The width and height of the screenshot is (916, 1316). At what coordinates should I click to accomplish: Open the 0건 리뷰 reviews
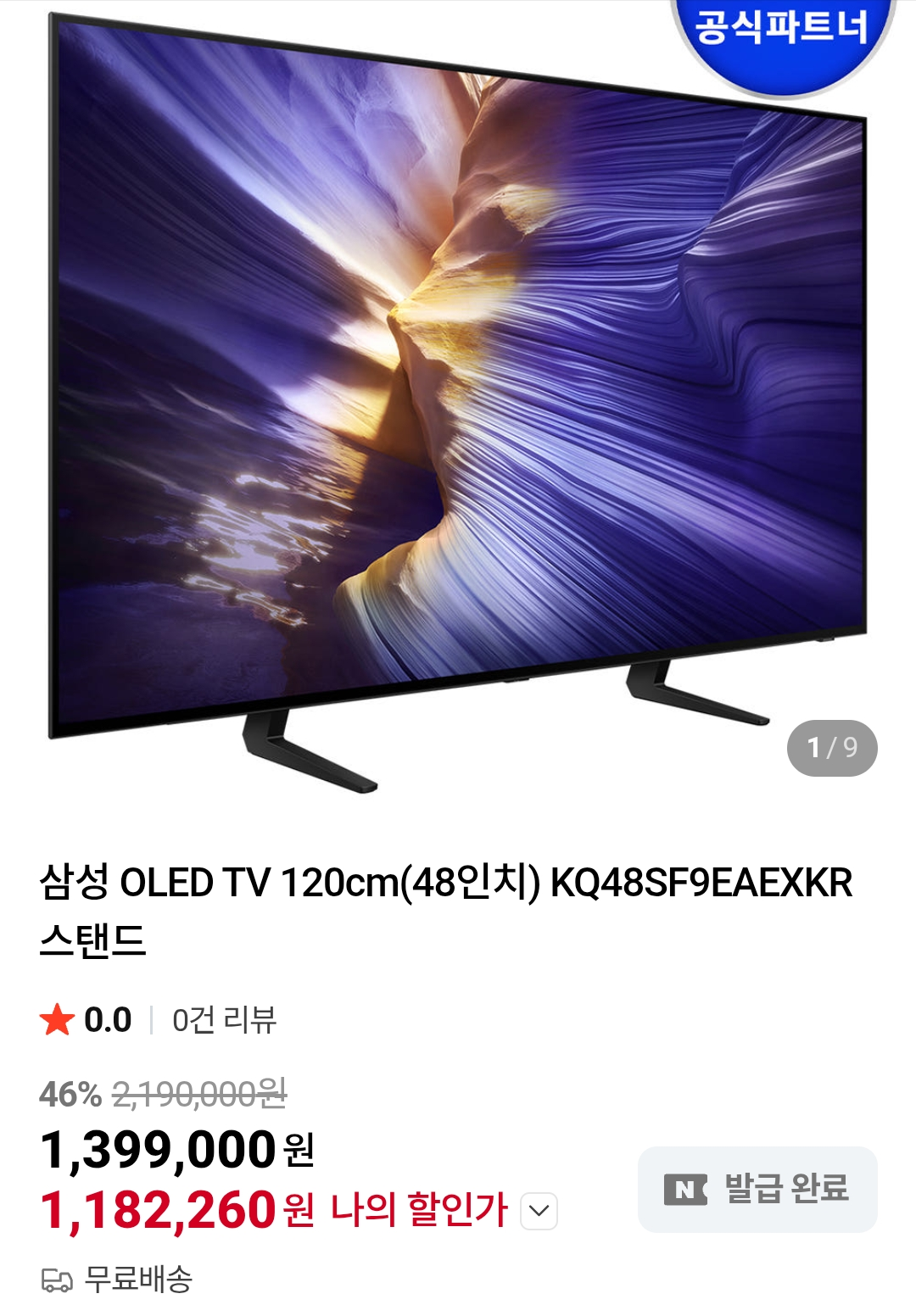pos(224,1020)
